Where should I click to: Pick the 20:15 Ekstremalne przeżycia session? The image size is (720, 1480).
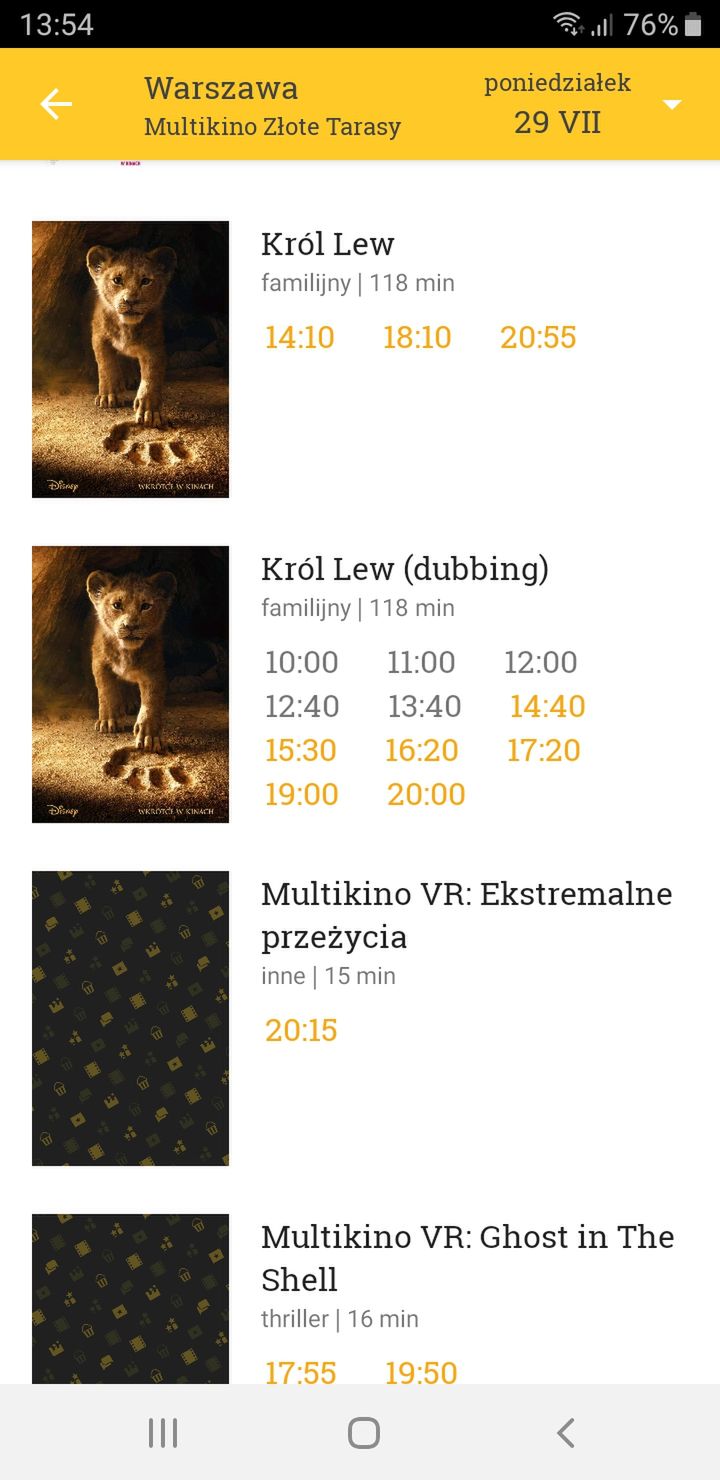click(301, 1030)
